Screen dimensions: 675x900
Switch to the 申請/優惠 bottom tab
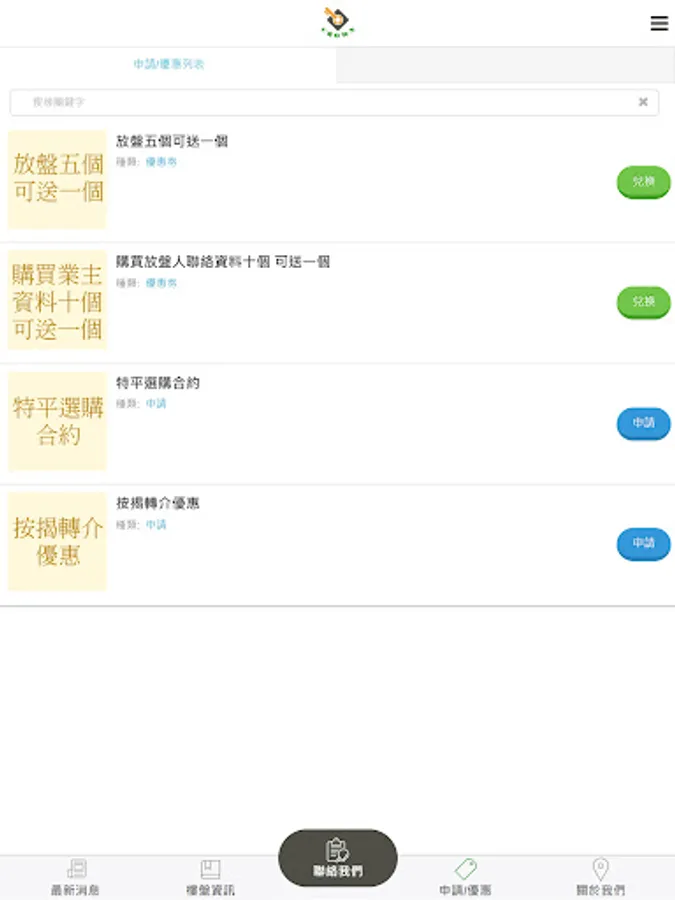point(465,877)
